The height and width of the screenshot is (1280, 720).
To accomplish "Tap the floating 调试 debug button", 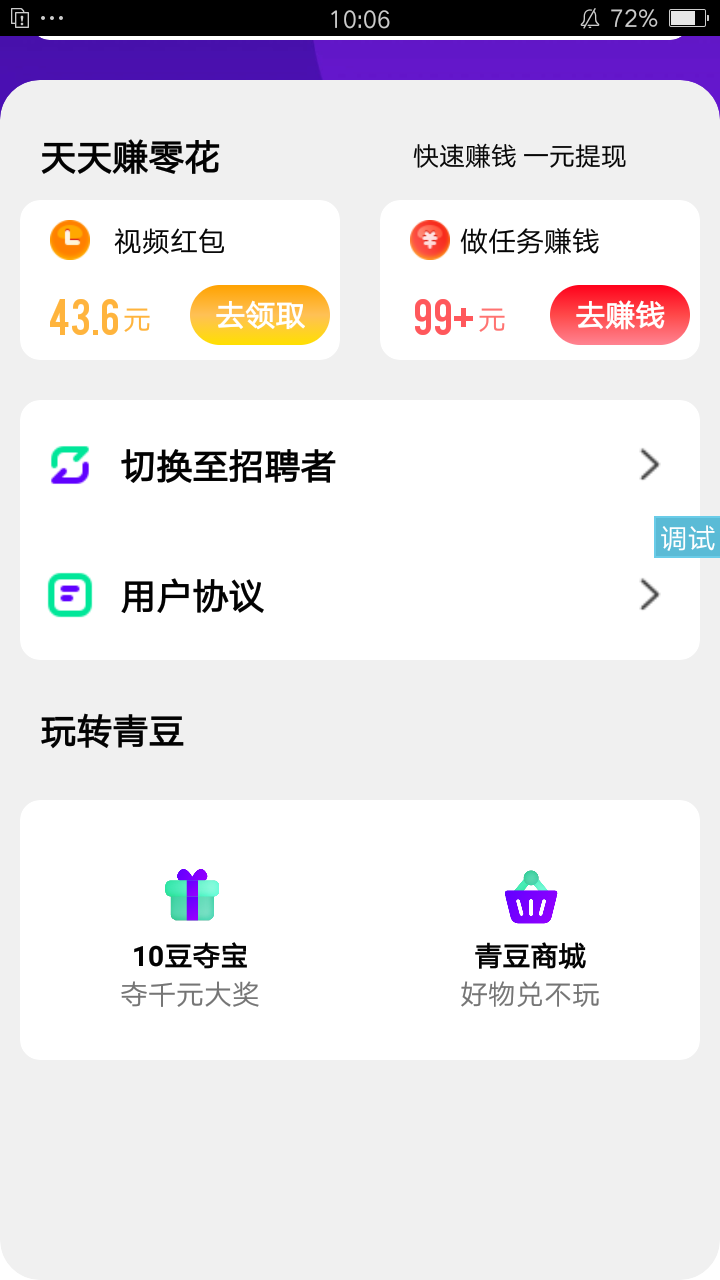I will pyautogui.click(x=687, y=538).
